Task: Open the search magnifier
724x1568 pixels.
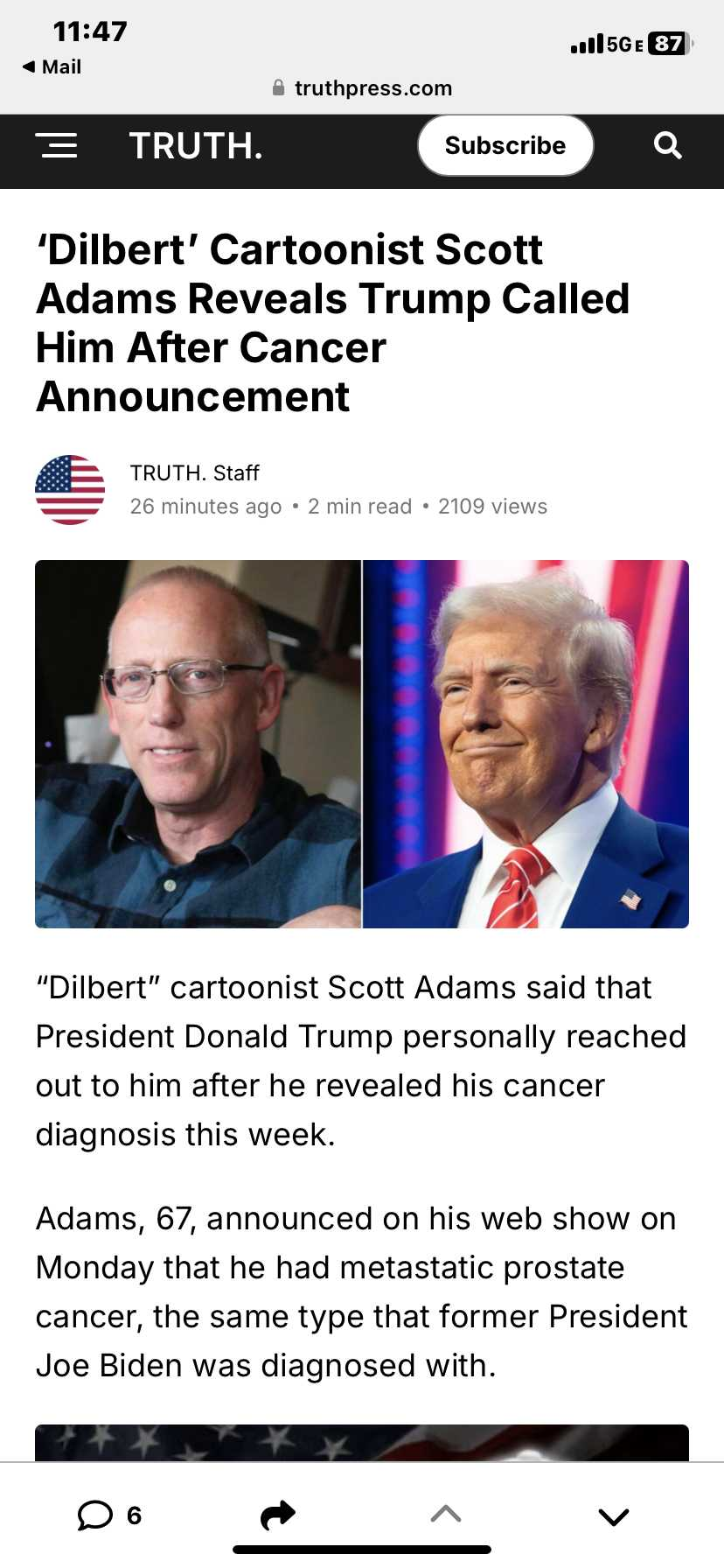Action: click(668, 145)
